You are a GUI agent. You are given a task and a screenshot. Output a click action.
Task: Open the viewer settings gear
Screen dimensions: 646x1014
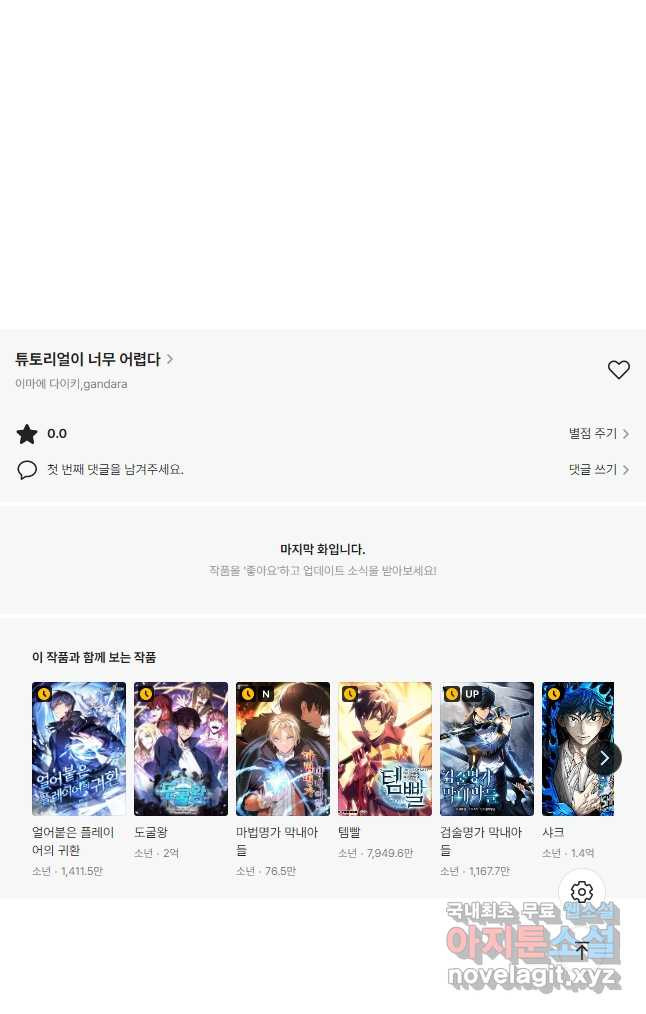tap(582, 892)
